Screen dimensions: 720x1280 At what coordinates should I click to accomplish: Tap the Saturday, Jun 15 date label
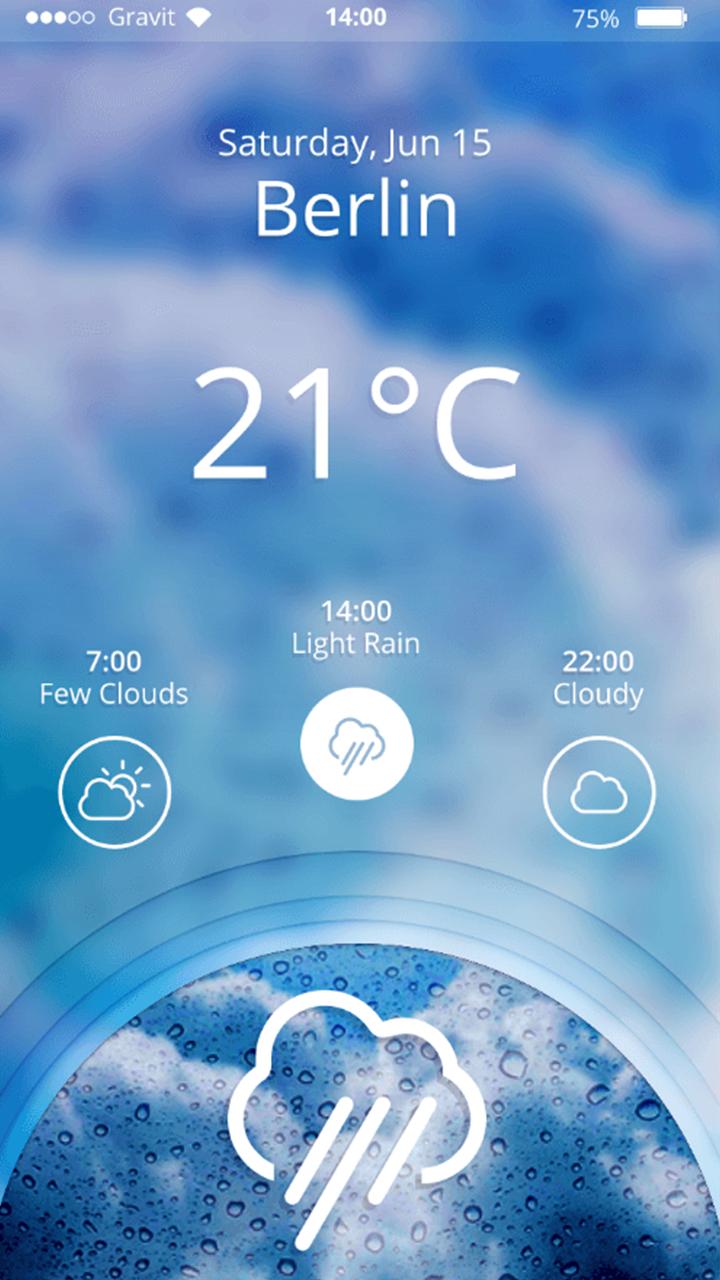357,142
